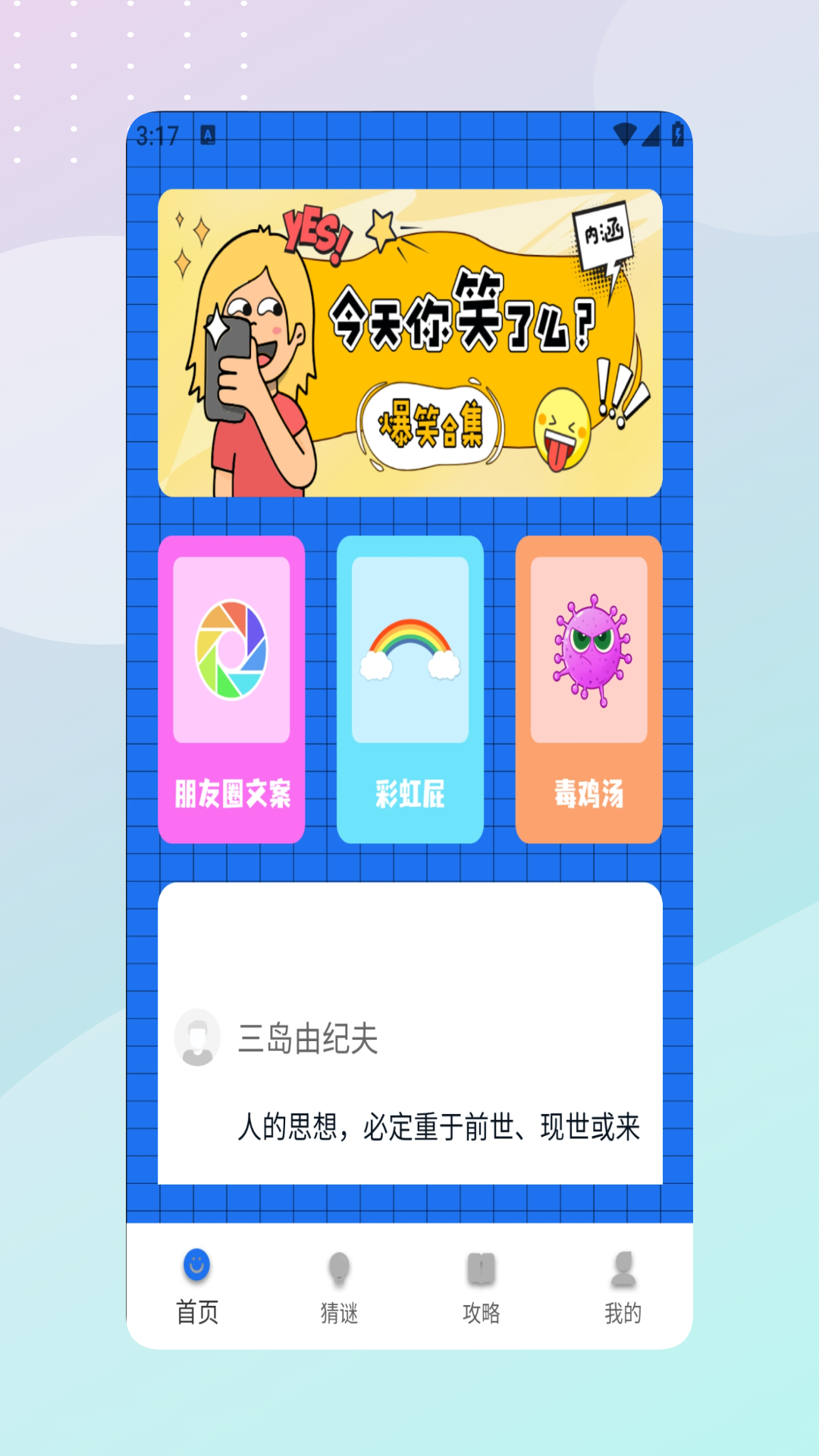The width and height of the screenshot is (819, 1456).
Task: Tap the camera aperture icon on 朋友圈文案 card
Action: click(x=231, y=651)
